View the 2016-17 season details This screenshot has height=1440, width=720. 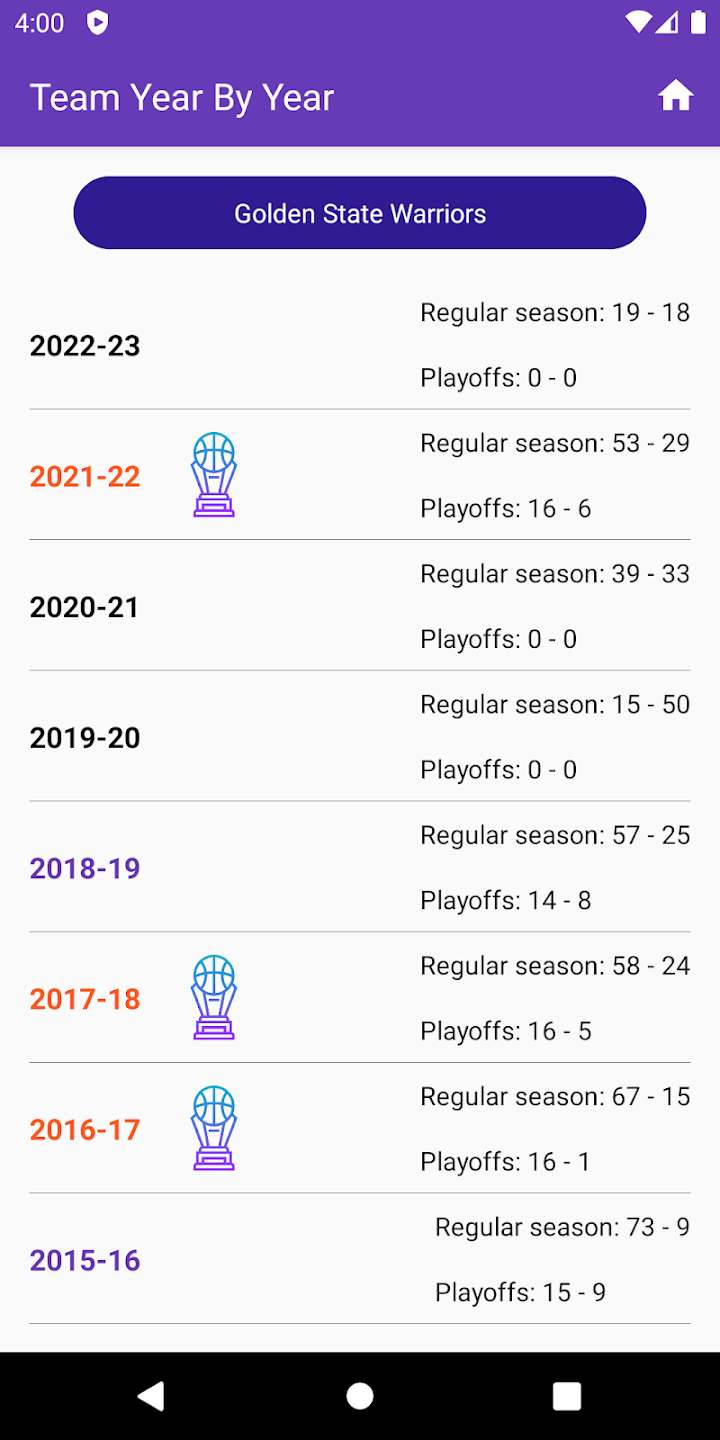[85, 1130]
